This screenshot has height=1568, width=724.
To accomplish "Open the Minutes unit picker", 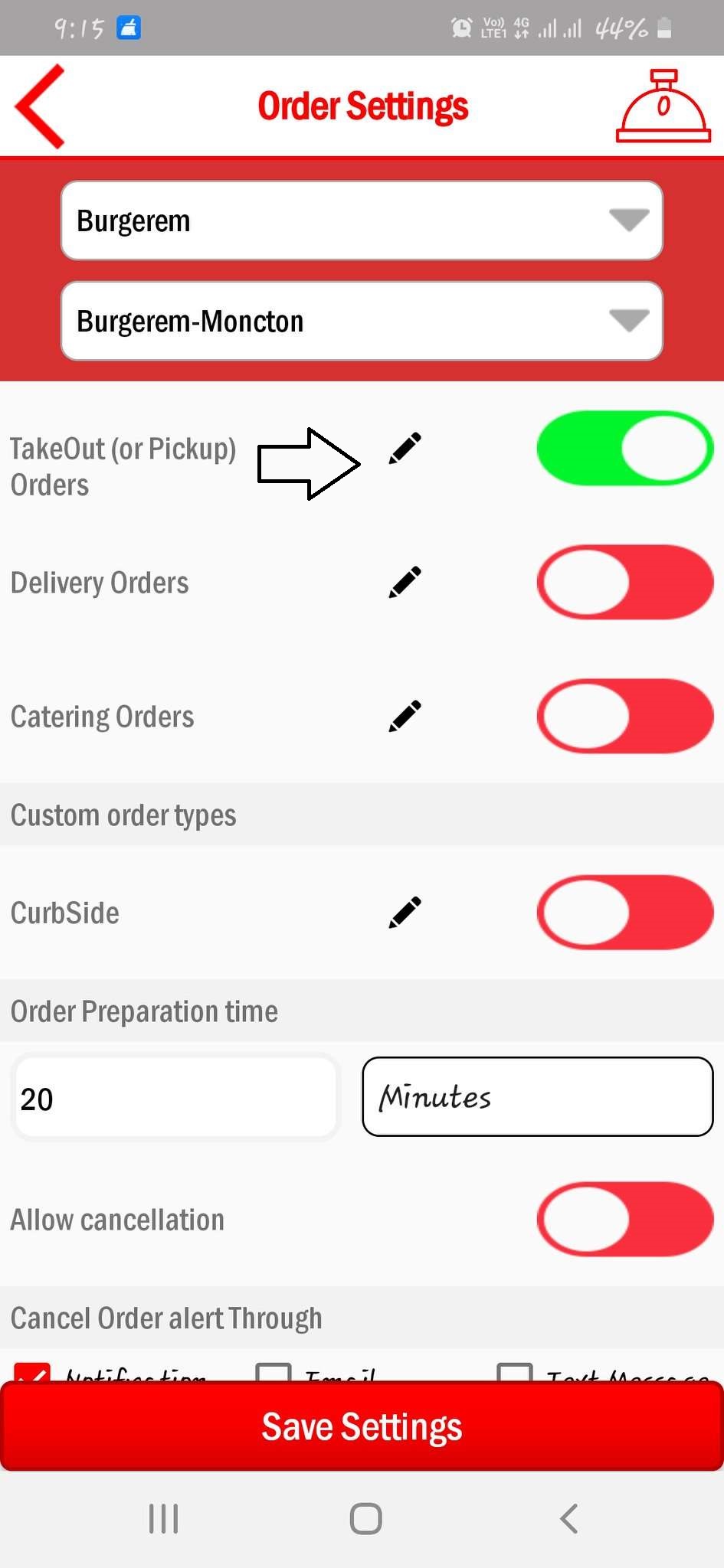I will tap(537, 1097).
